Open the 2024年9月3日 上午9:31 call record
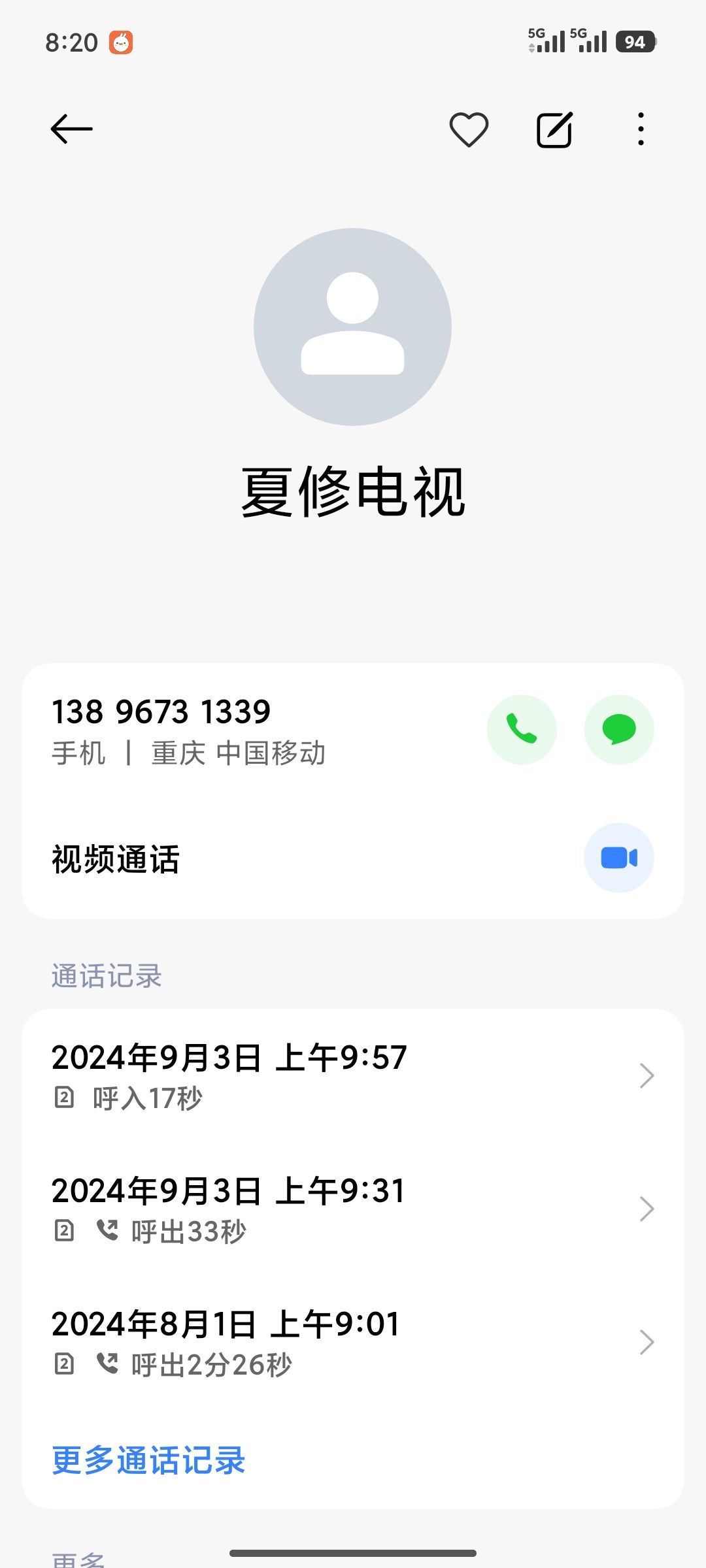706x1568 pixels. coord(353,1209)
